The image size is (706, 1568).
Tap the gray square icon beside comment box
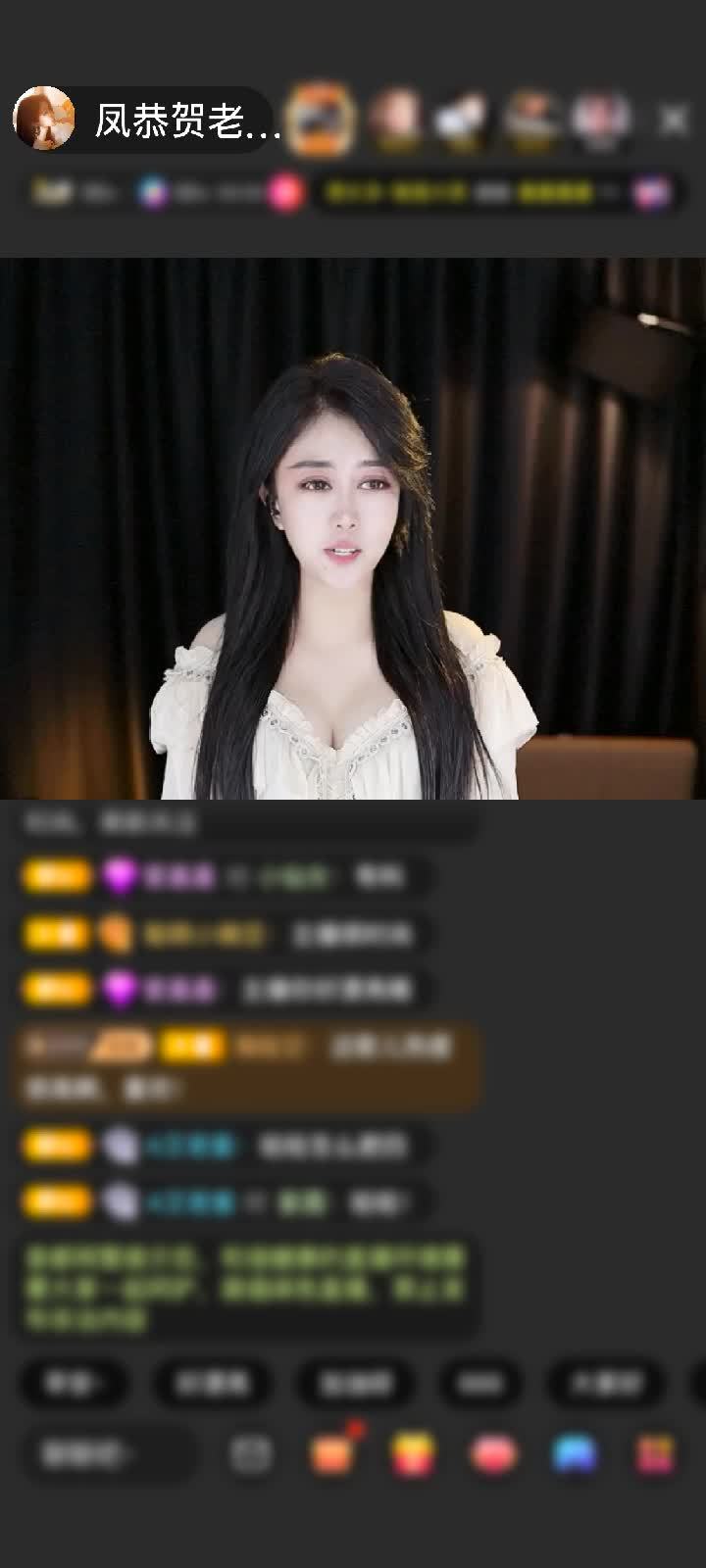251,1453
